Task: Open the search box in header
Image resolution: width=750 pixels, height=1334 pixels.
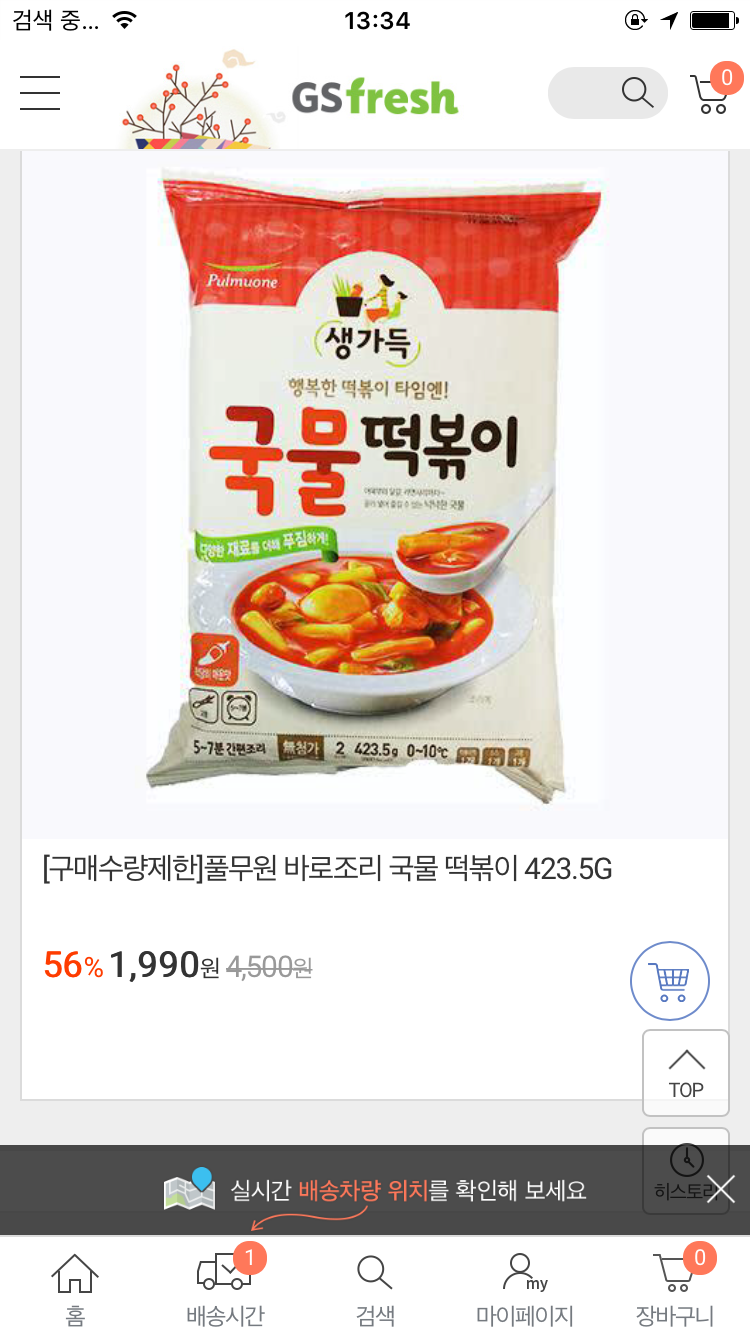Action: 607,93
